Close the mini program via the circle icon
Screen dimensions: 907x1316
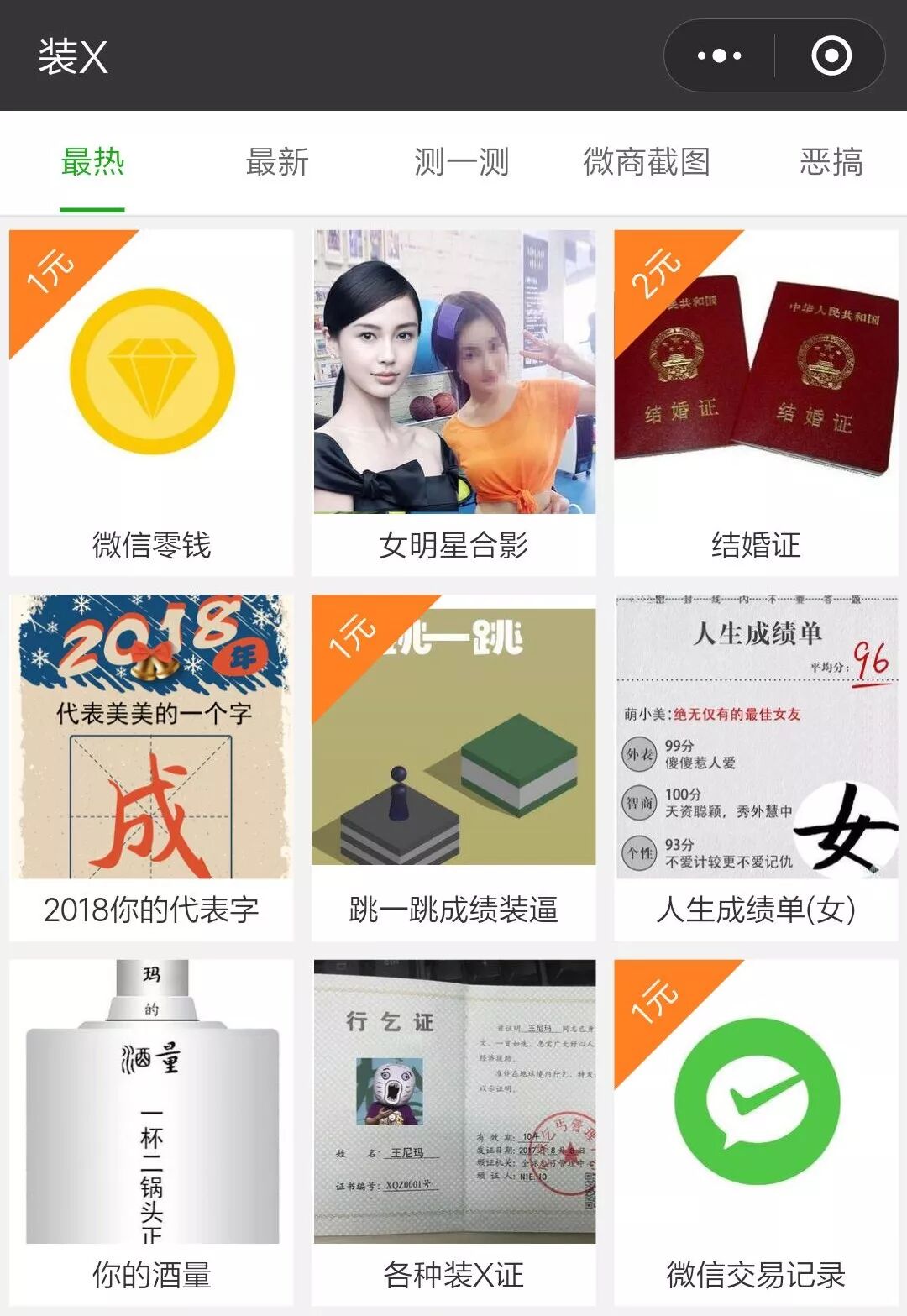[831, 56]
